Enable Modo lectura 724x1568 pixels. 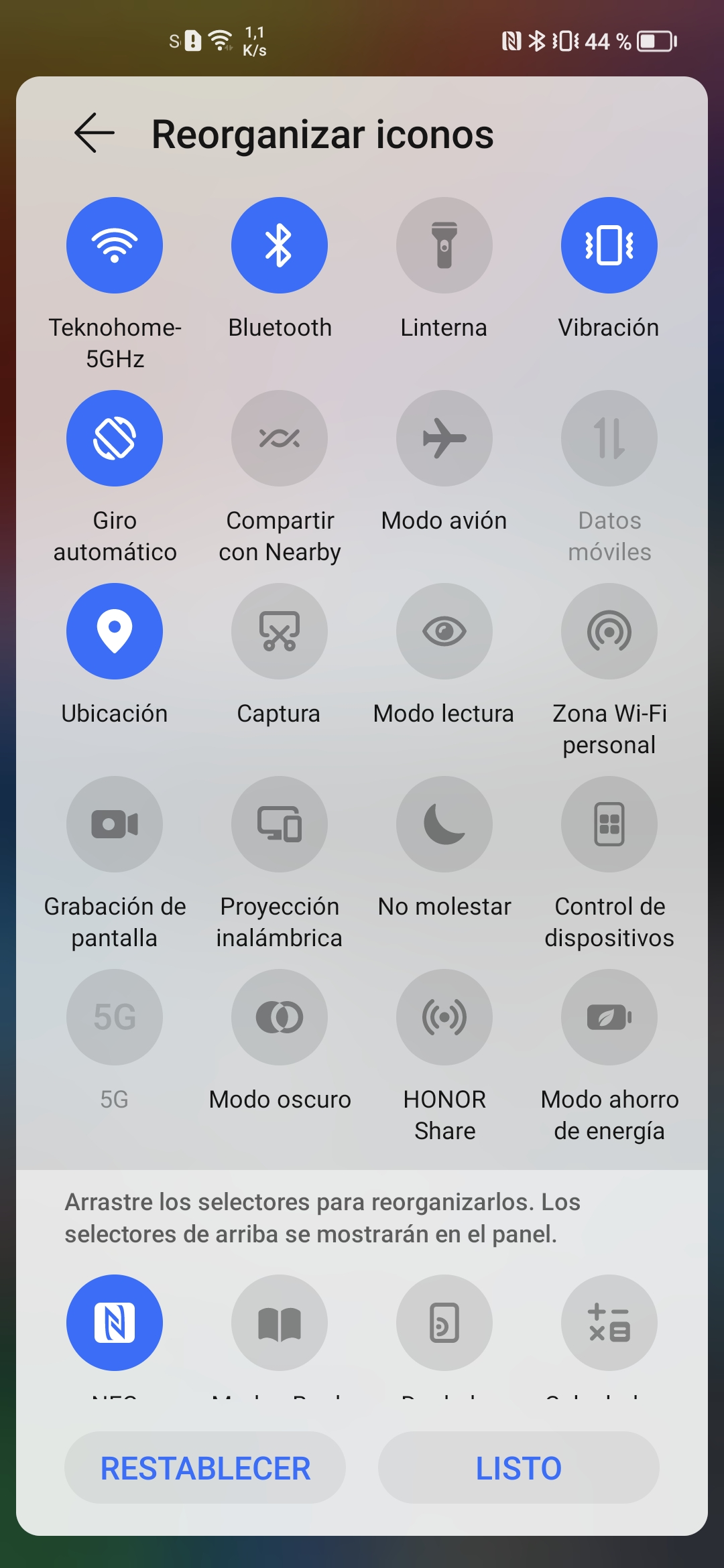pos(444,631)
